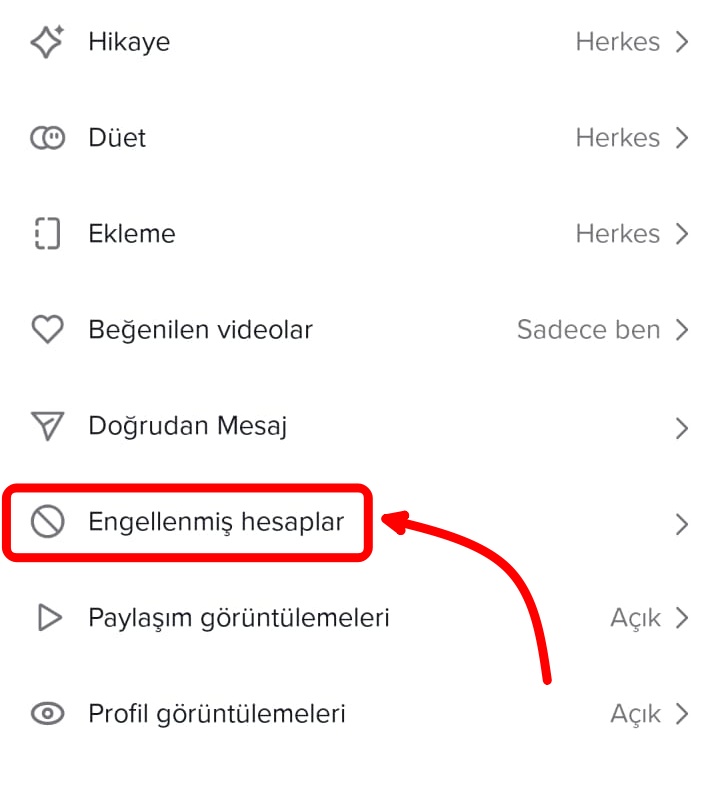Select the Hikaye menu entry
This screenshot has height=791, width=720.
(x=130, y=42)
